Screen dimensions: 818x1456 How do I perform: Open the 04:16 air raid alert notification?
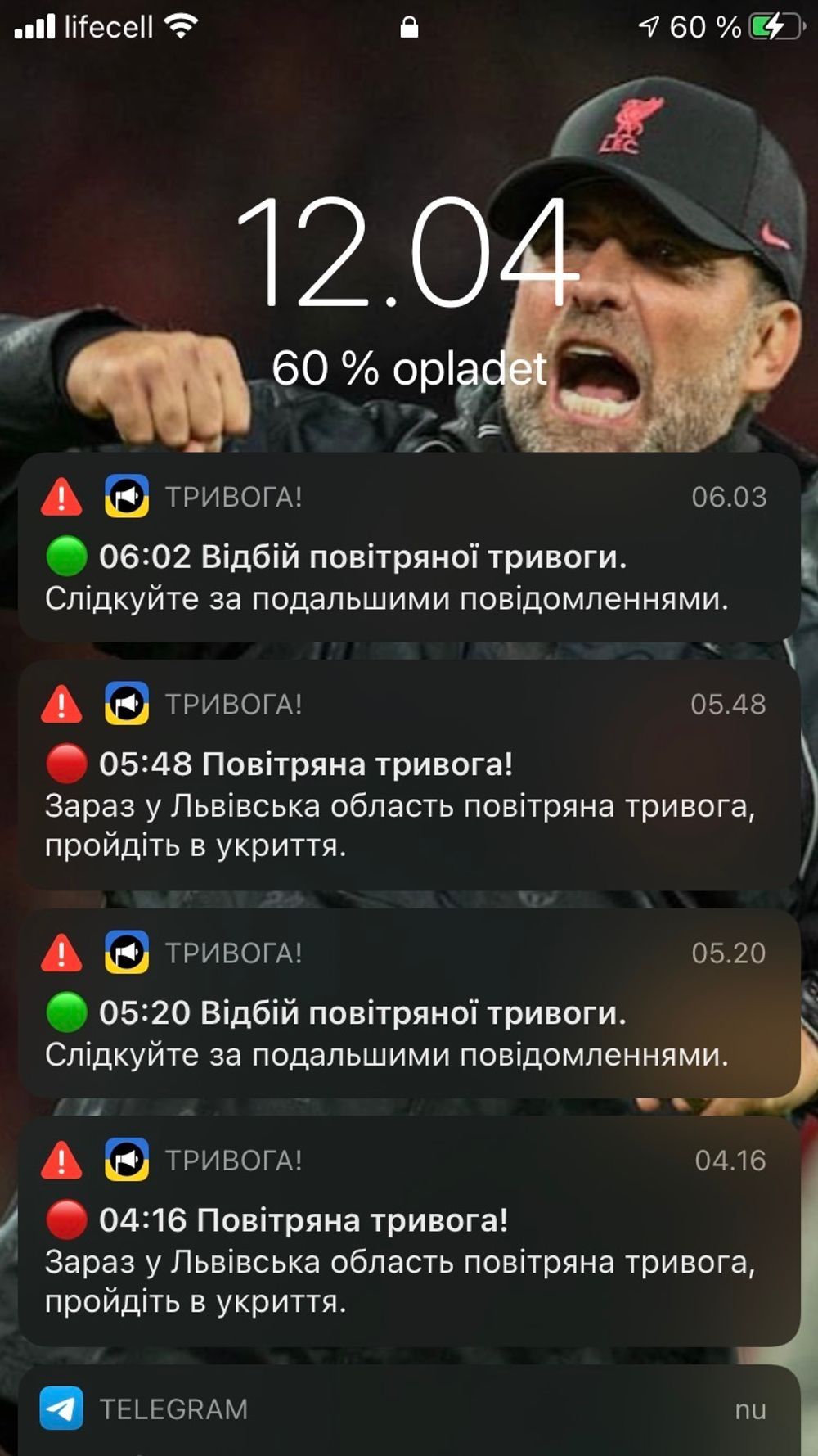409,1230
